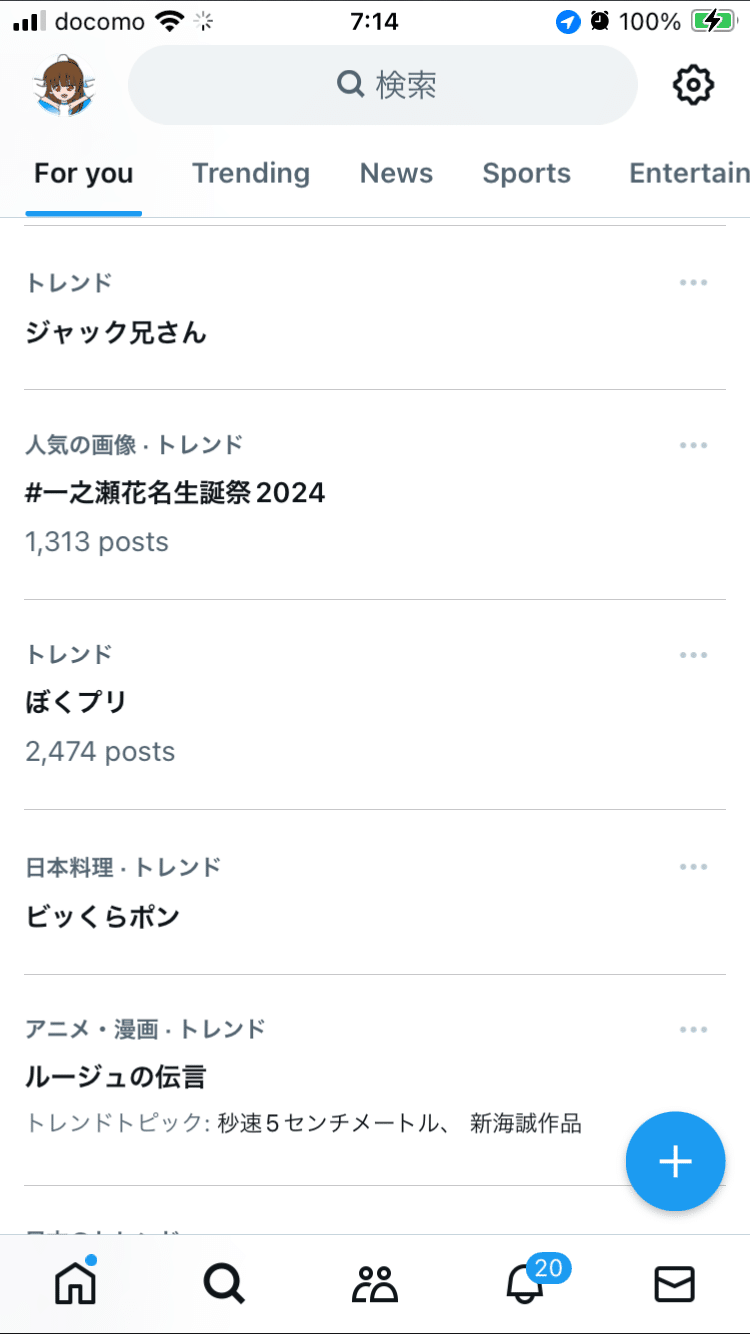Viewport: 750px width, 1334px height.
Task: Switch to the News tab
Action: tap(396, 173)
